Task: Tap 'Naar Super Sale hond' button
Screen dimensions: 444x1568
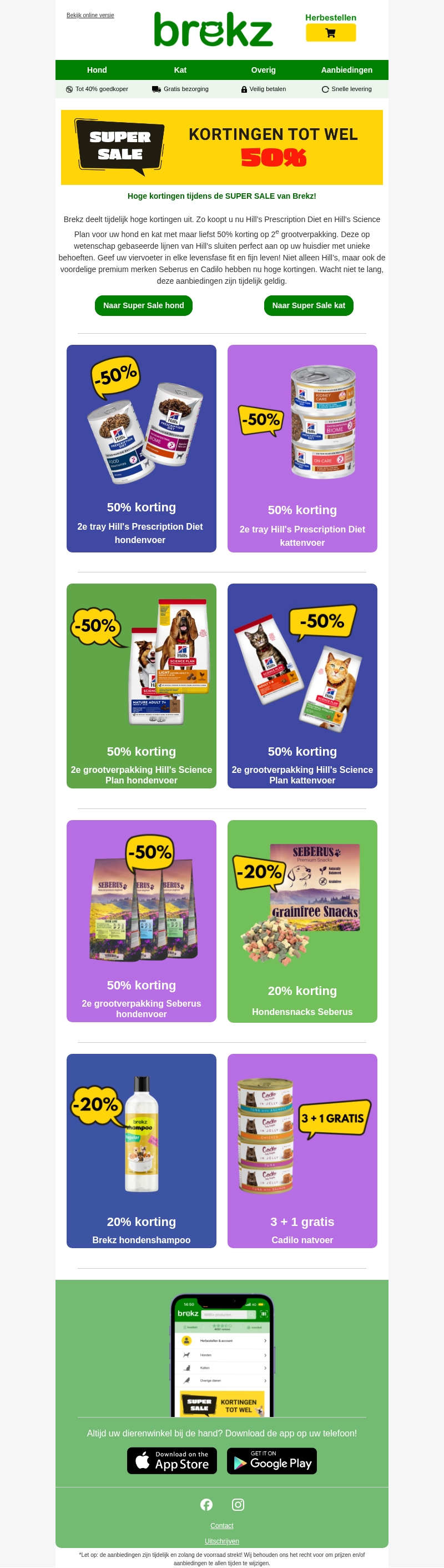Action: tap(144, 305)
